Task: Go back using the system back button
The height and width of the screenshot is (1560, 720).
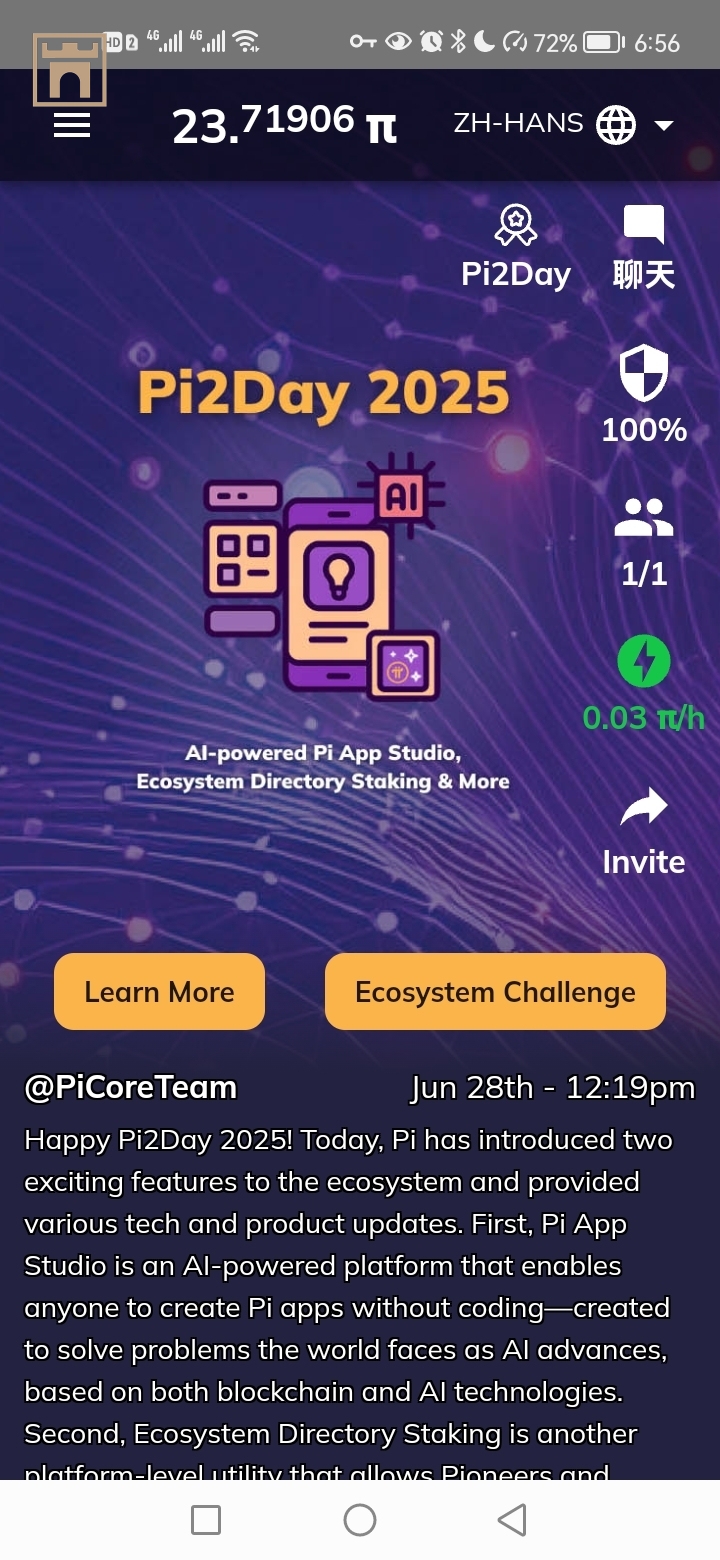Action: 512,1520
